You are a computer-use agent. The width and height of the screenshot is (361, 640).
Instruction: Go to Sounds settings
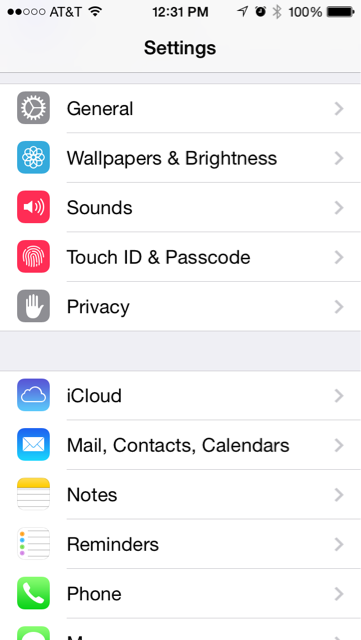click(x=180, y=207)
